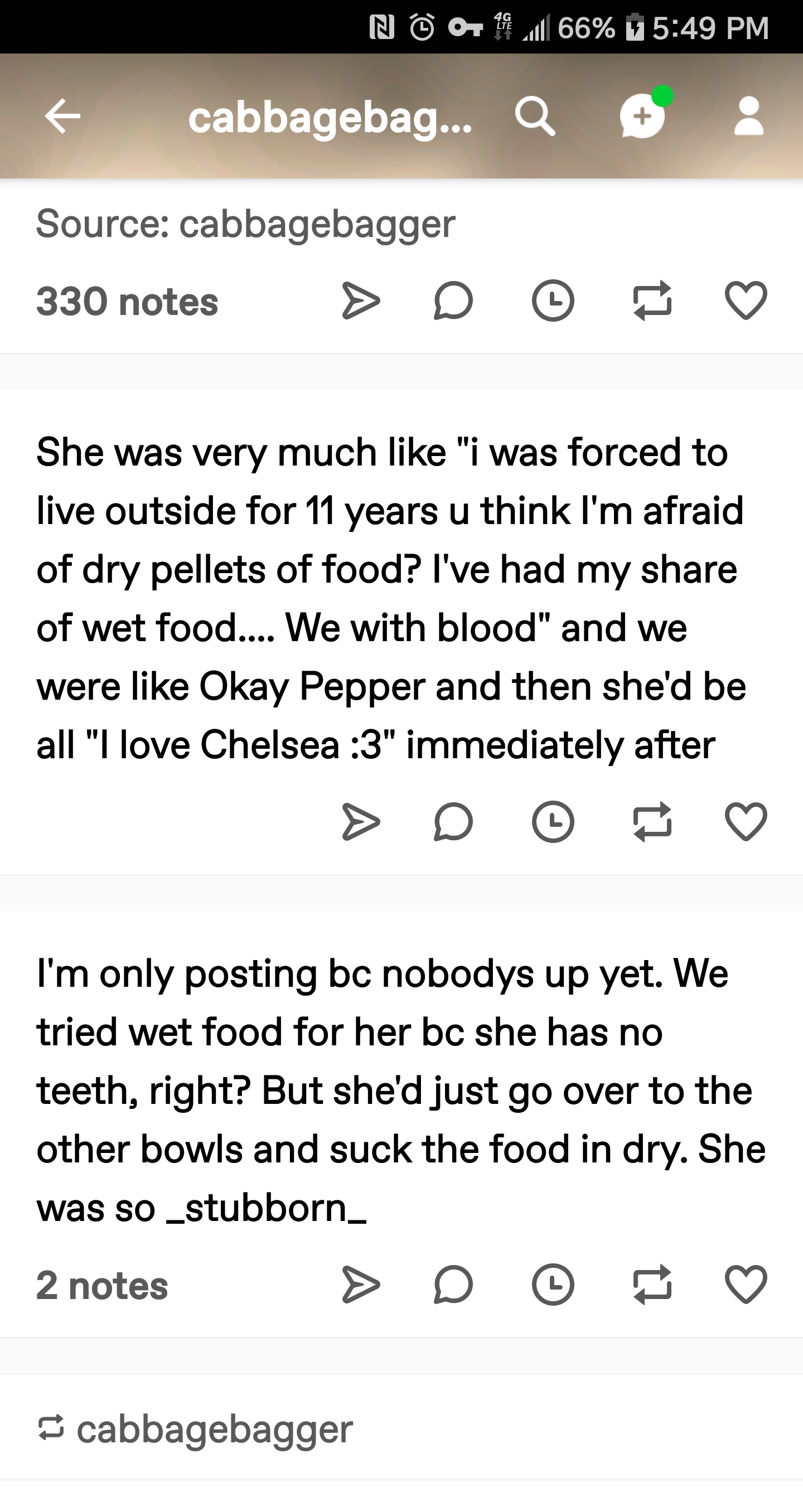Search the cabbagebagger blog
Screen dimensions: 803x1512
pyautogui.click(x=535, y=116)
